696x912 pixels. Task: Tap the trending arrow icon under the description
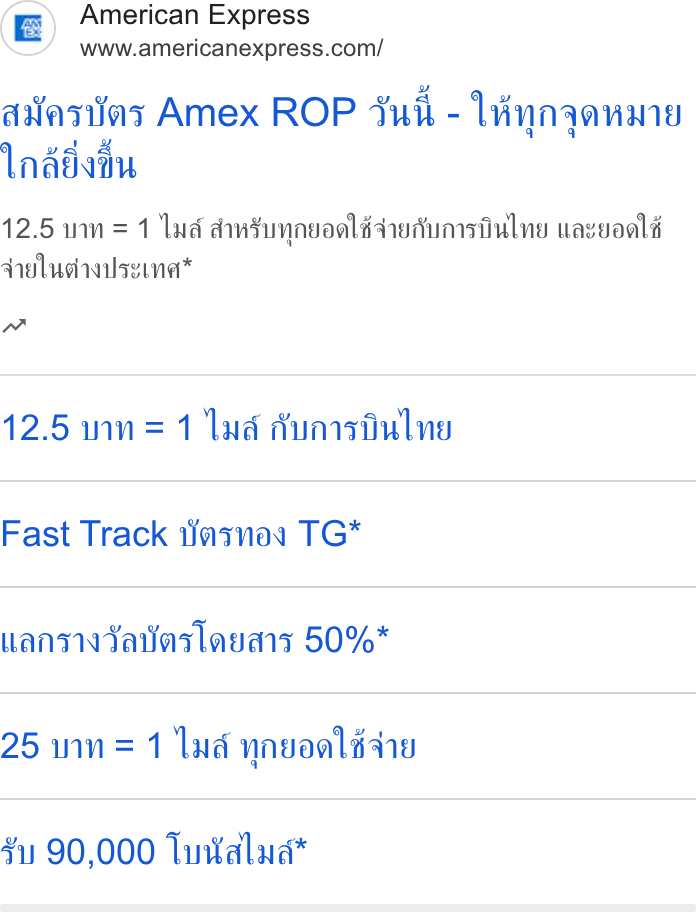(x=14, y=326)
